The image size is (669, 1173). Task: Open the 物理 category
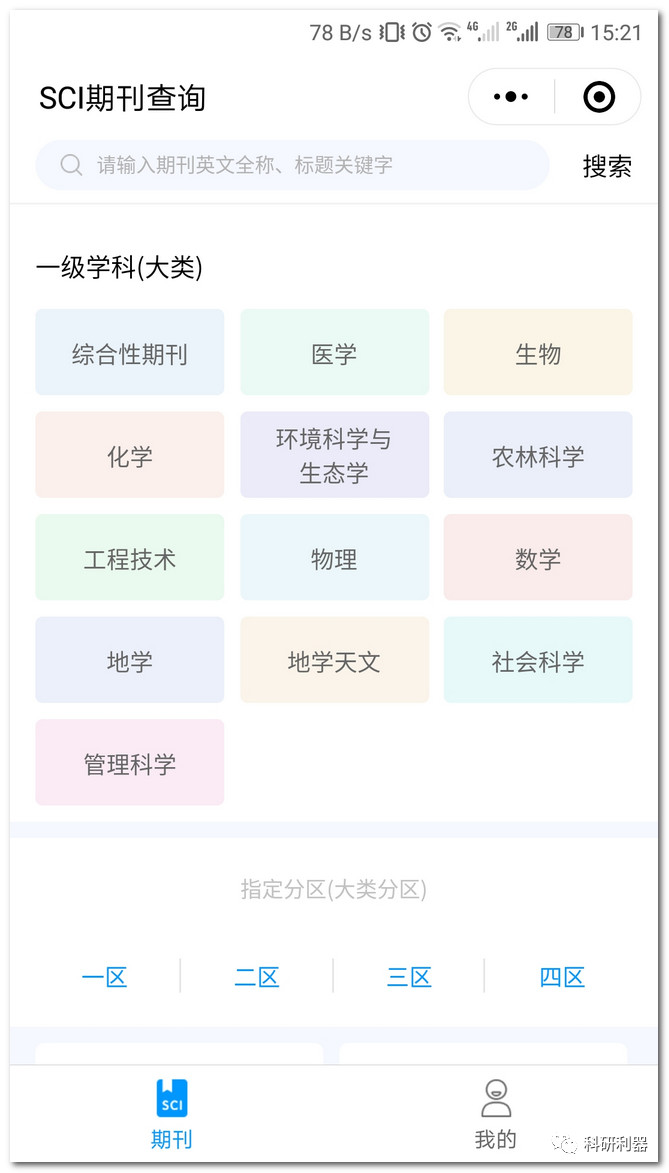click(334, 558)
